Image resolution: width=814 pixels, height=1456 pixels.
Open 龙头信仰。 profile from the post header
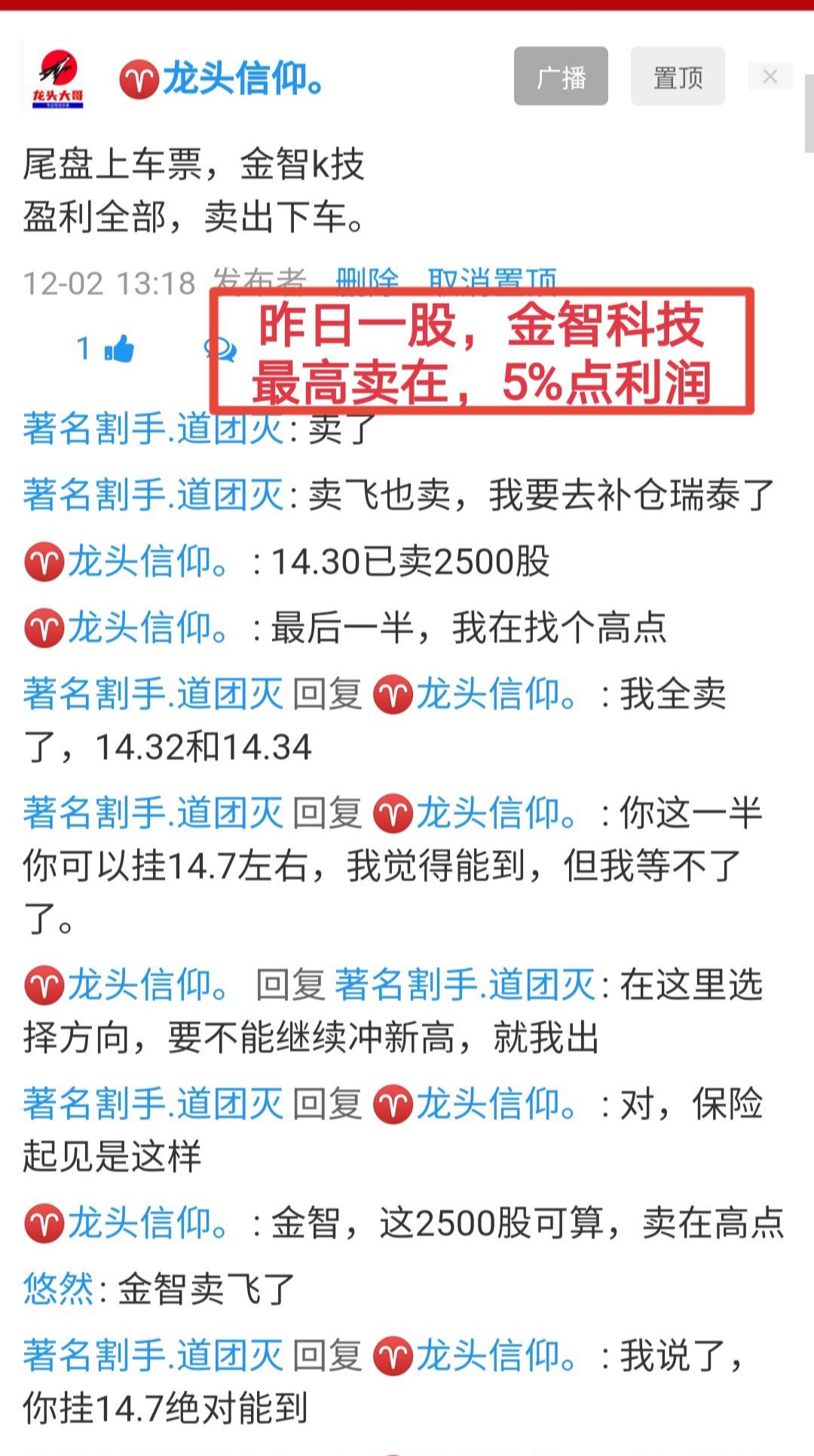[243, 78]
